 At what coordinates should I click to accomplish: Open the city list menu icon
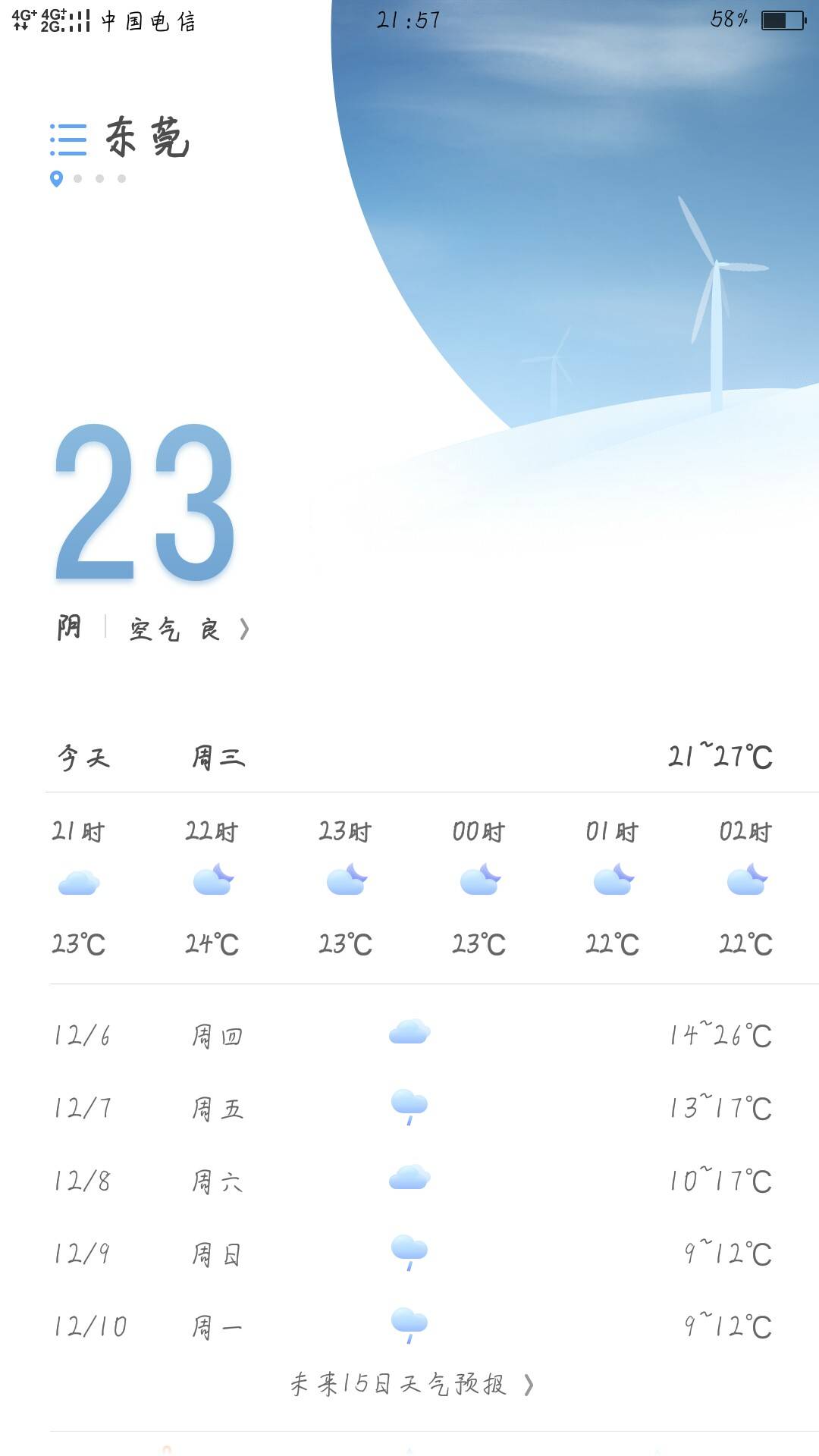click(68, 140)
